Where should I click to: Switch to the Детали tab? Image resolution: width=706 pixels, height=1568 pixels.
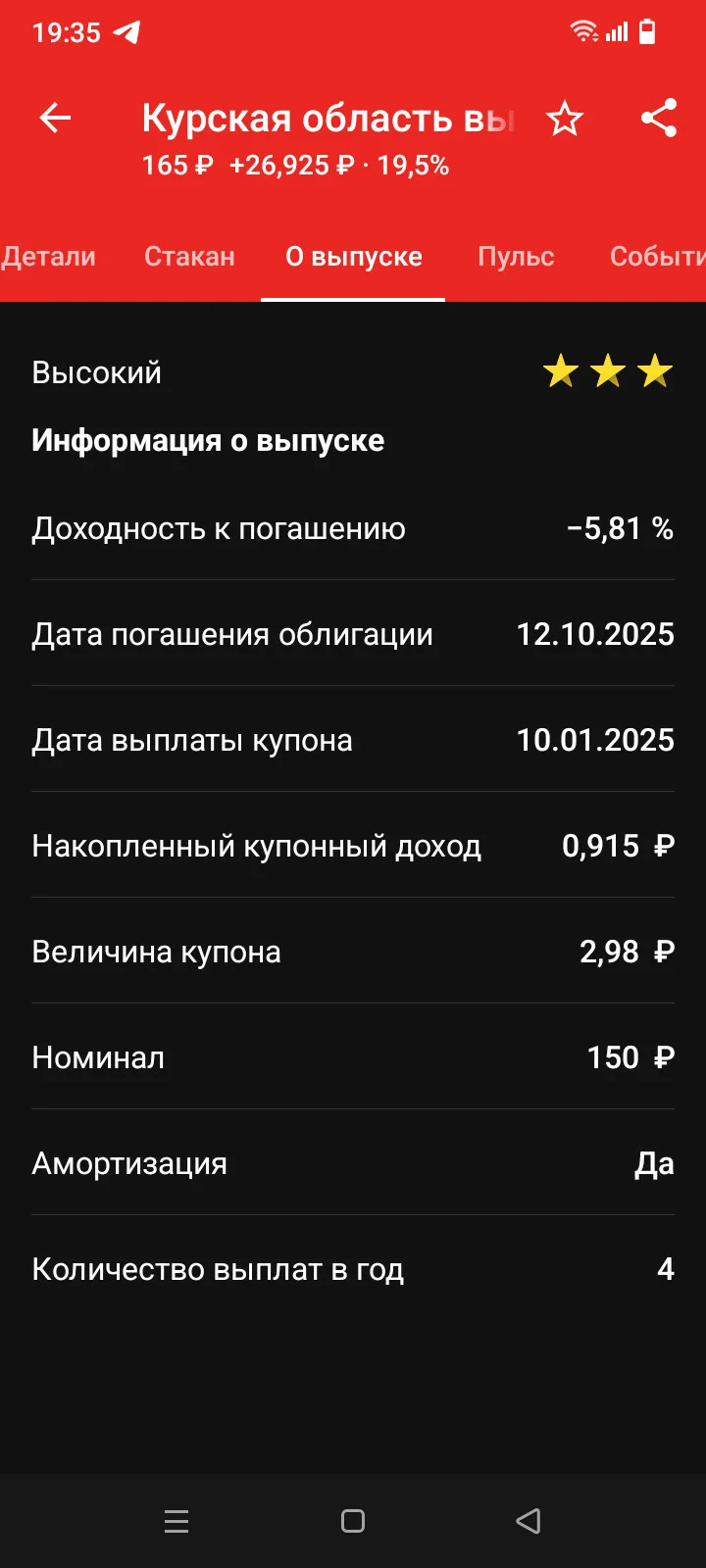click(48, 257)
